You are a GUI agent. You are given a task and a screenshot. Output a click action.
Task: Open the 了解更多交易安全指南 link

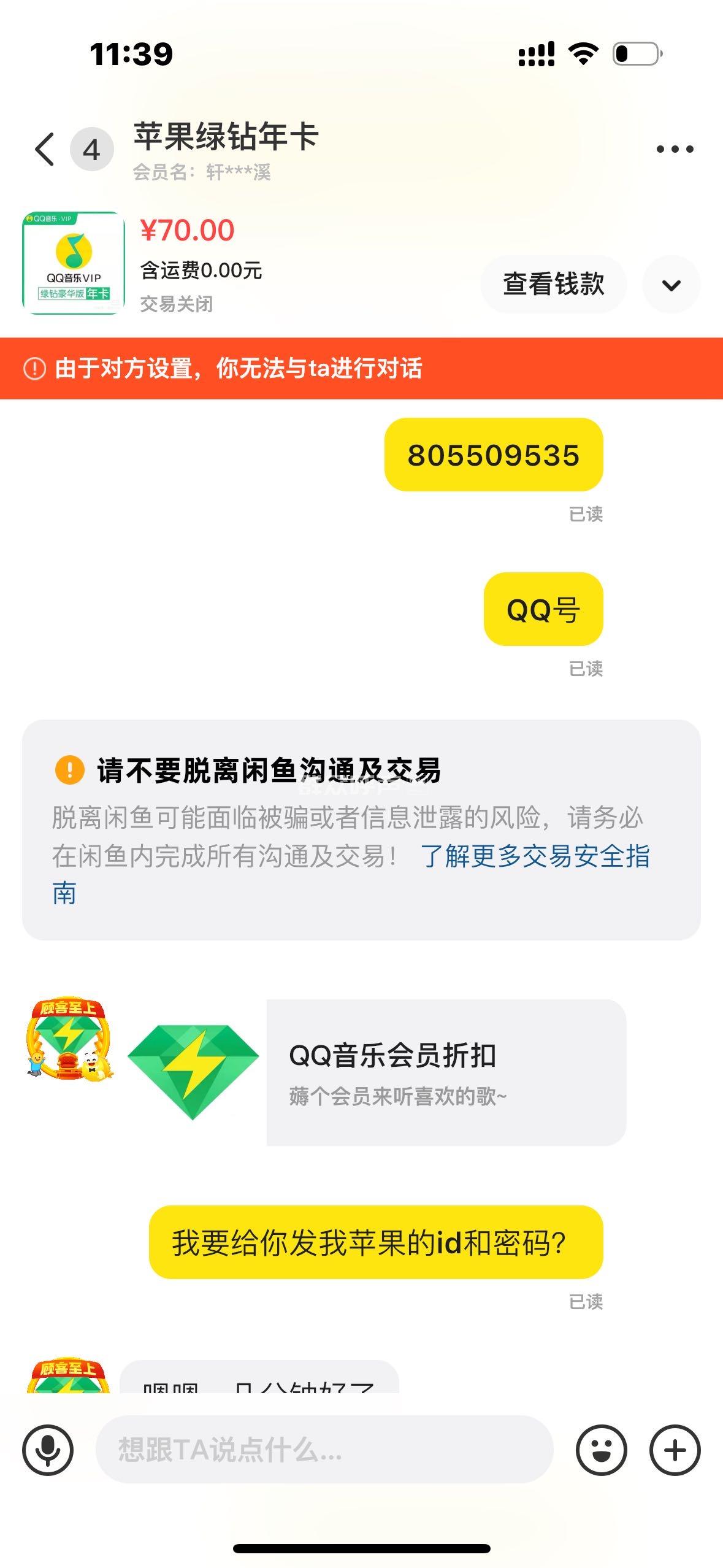[x=534, y=856]
